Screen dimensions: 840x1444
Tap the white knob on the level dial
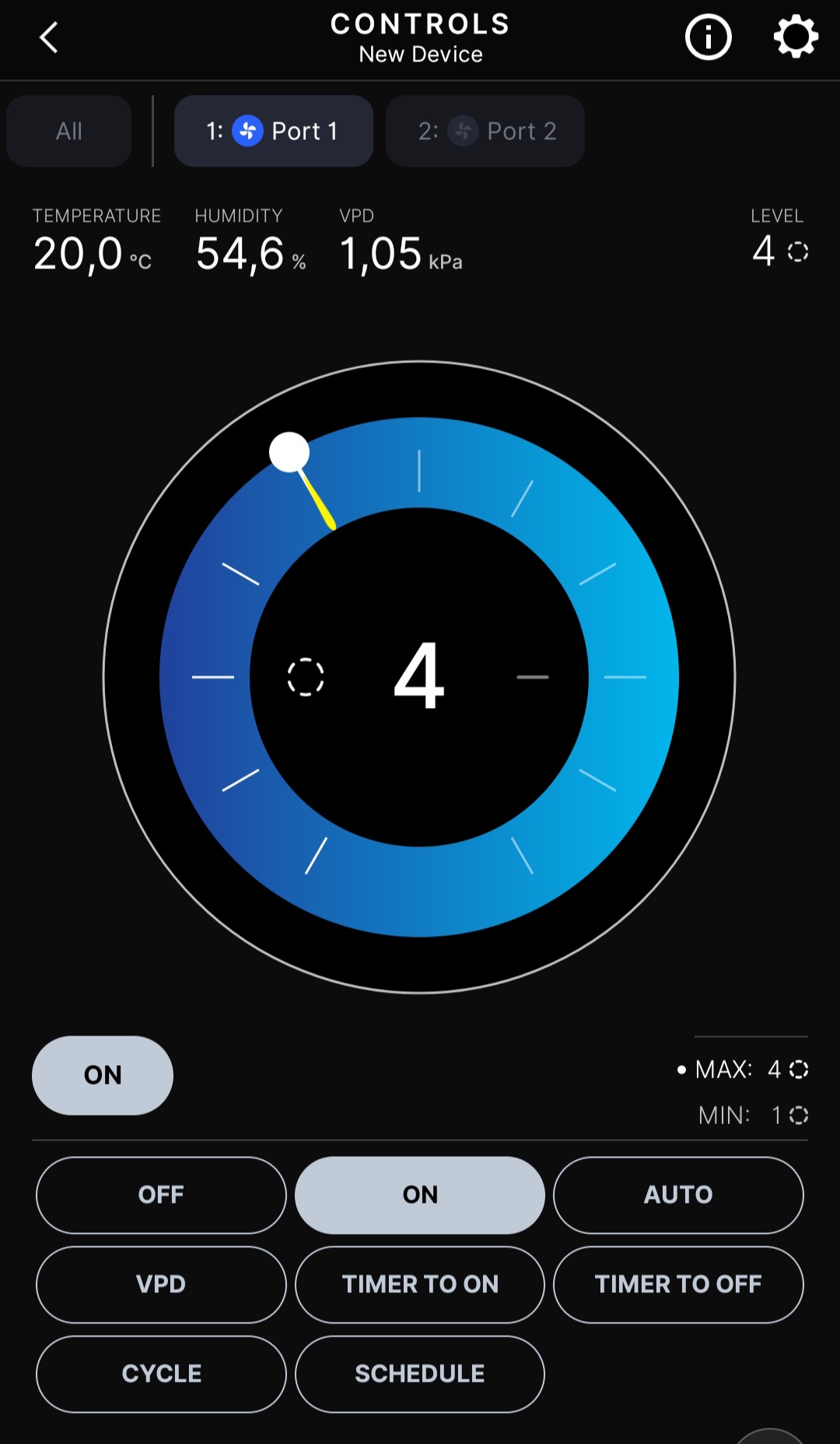click(x=289, y=453)
